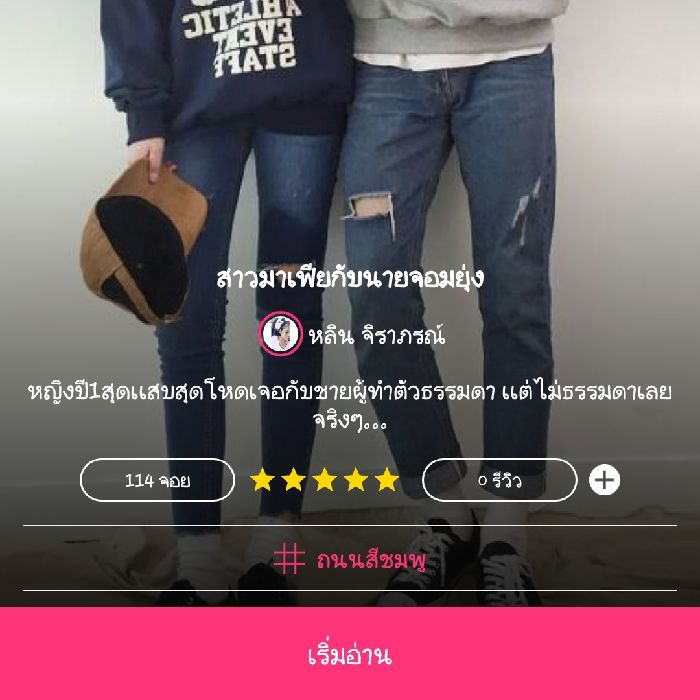The image size is (700, 700).
Task: Open the 114 จอย episodes pill
Action: point(157,480)
